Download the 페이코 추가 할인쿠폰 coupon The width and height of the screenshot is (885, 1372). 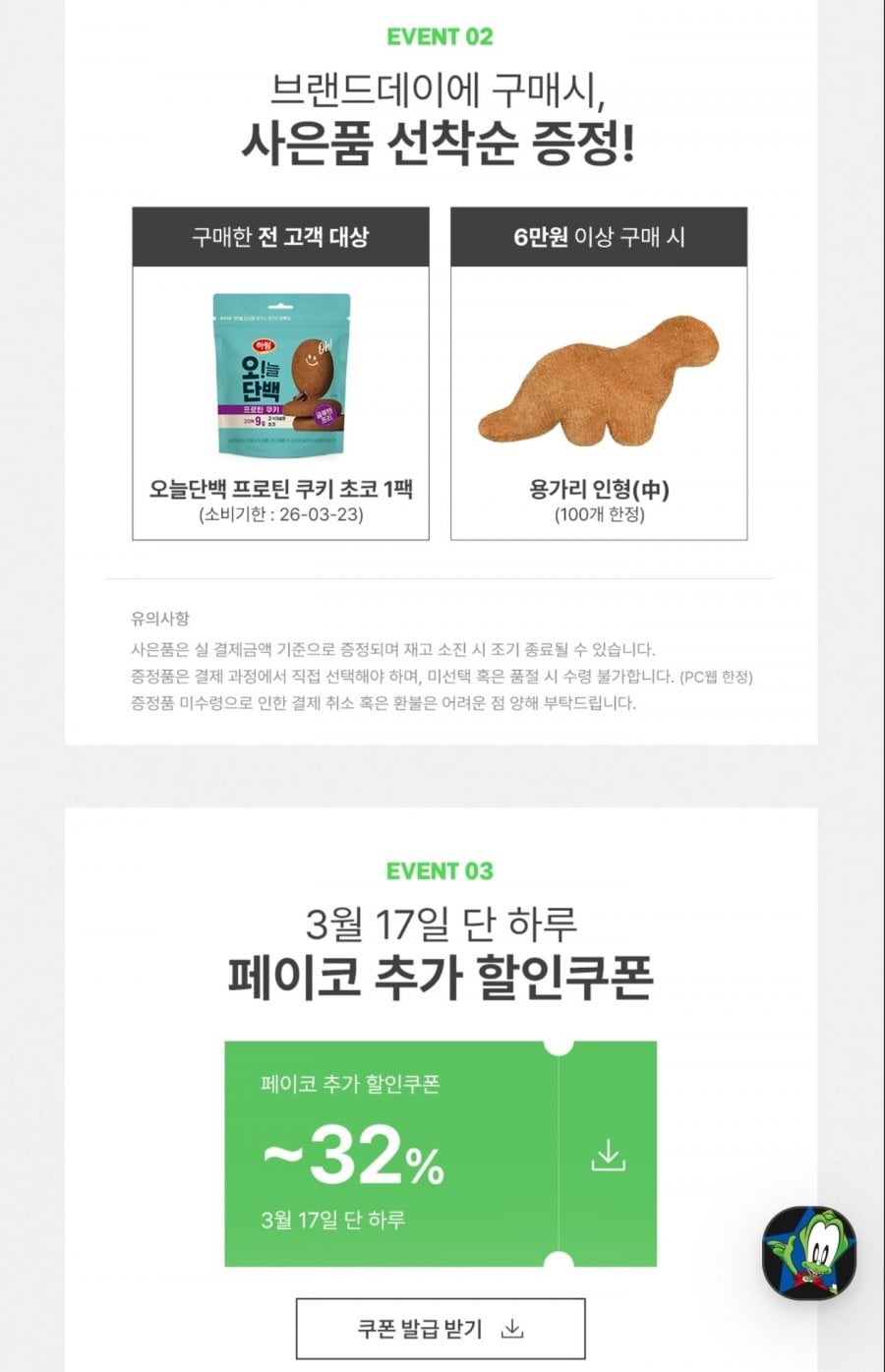608,1155
